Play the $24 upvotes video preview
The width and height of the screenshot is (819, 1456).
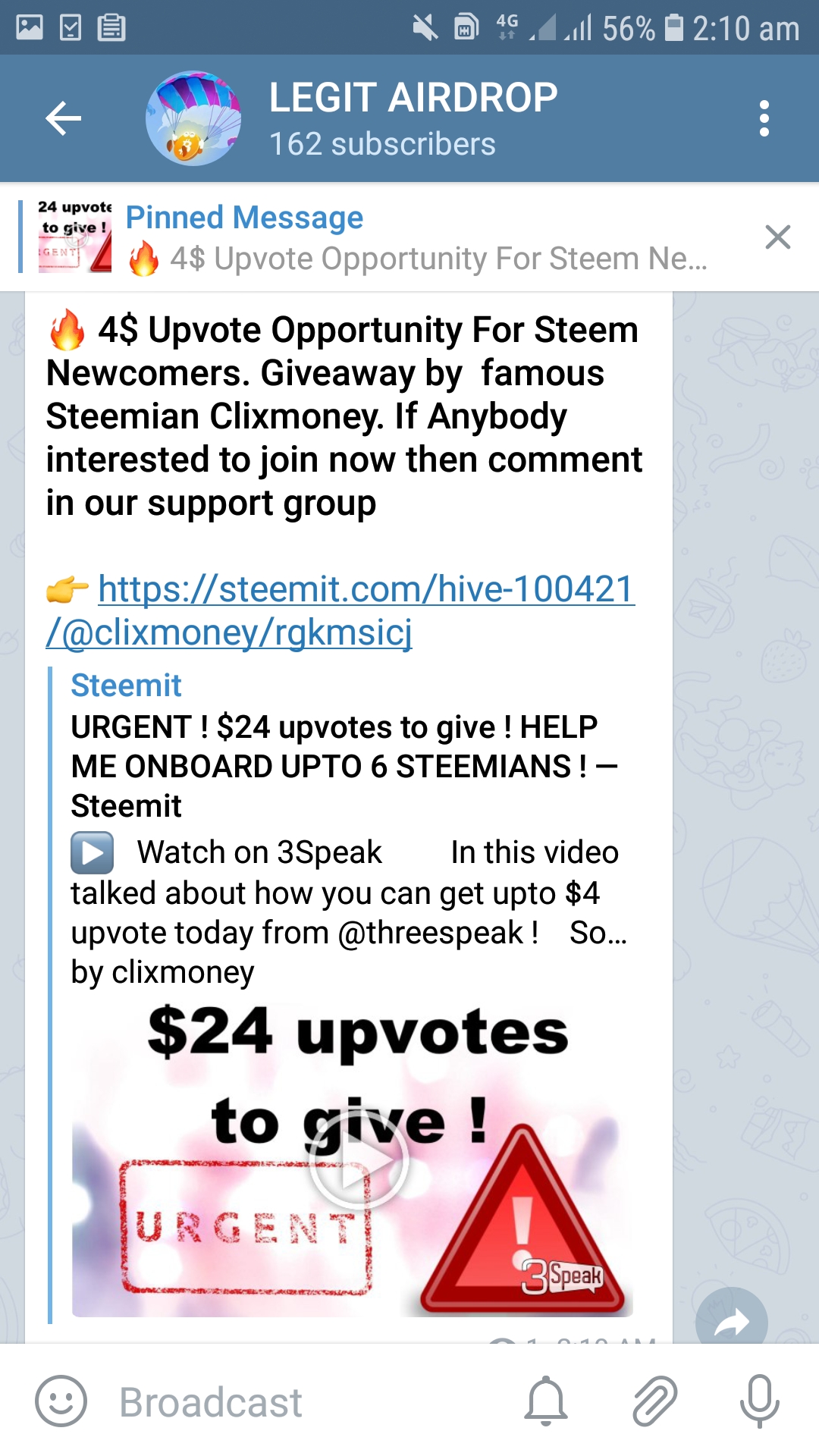pos(359,1159)
